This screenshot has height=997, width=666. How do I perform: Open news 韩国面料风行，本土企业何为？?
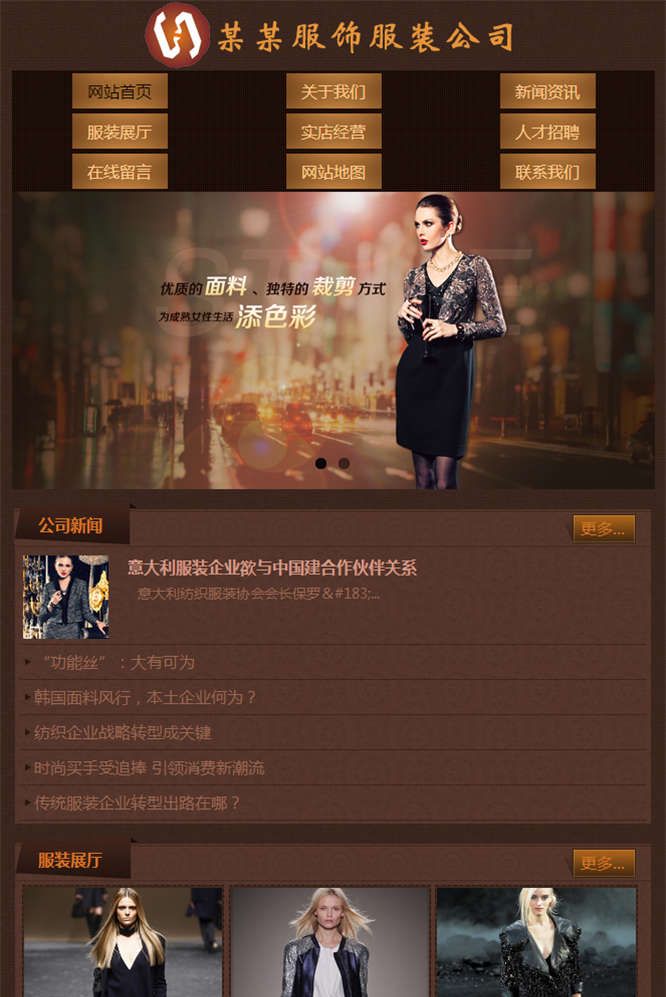(x=146, y=697)
